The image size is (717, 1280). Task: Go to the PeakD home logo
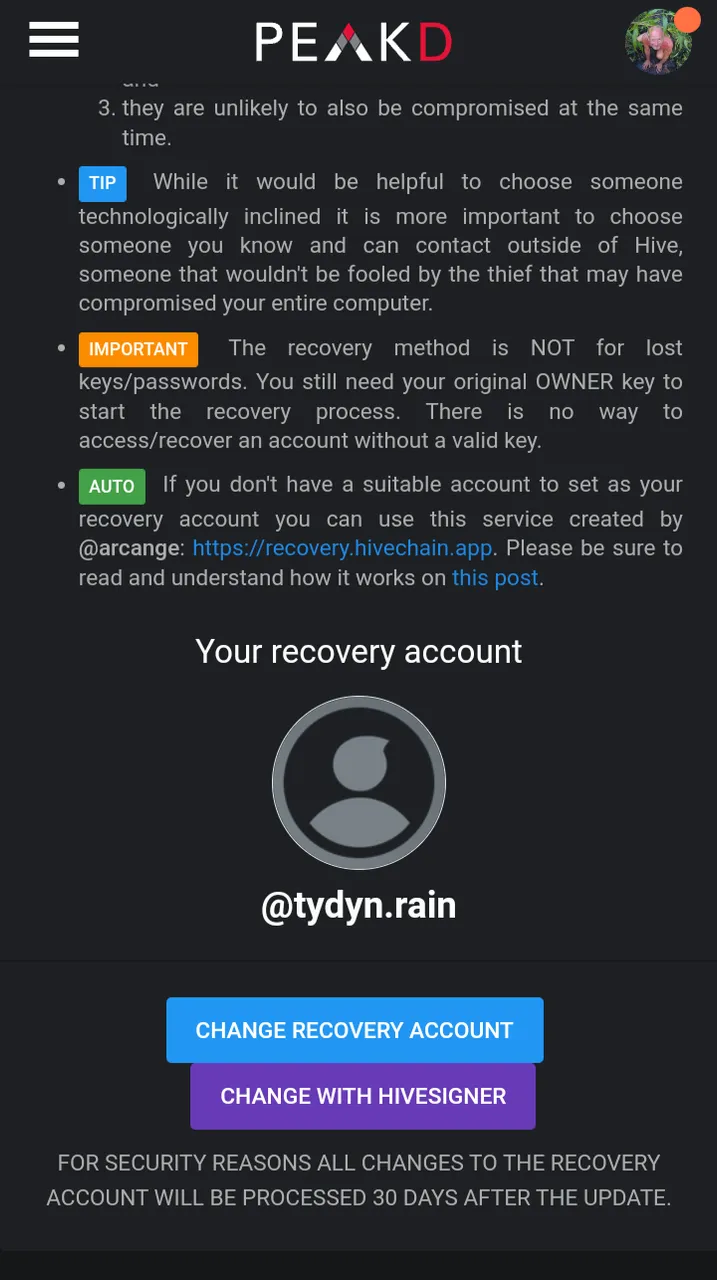(x=353, y=42)
